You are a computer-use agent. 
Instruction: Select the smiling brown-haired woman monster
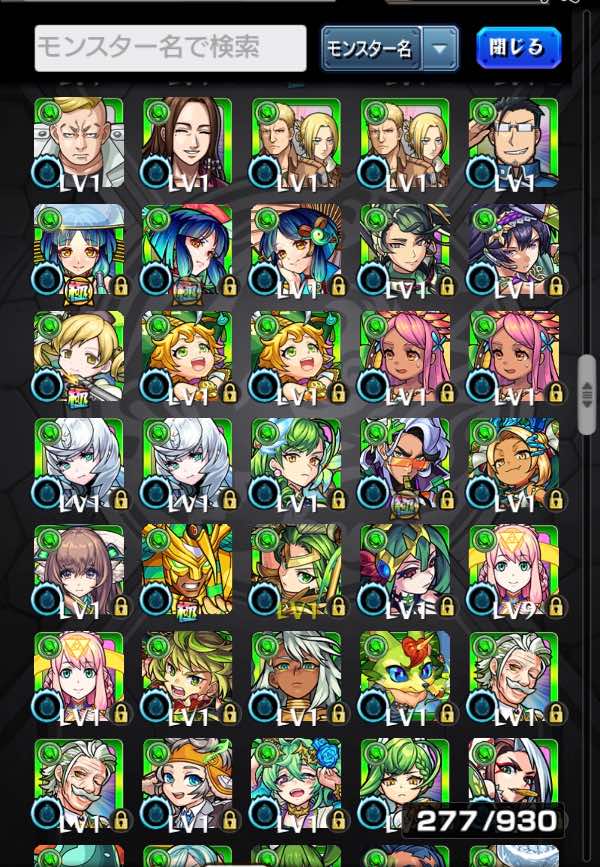(x=187, y=142)
